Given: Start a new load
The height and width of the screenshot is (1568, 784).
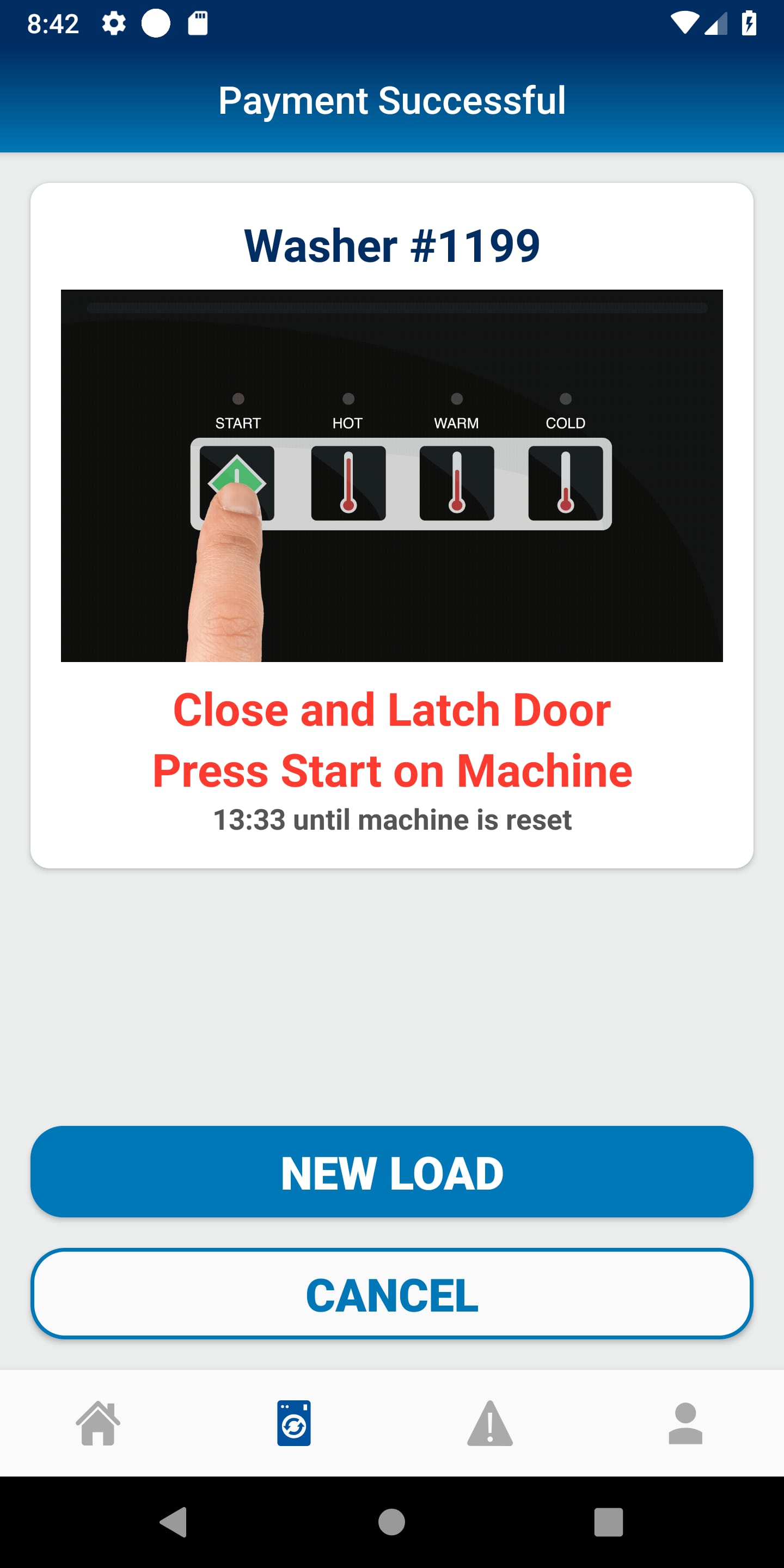Looking at the screenshot, I should pos(392,1172).
